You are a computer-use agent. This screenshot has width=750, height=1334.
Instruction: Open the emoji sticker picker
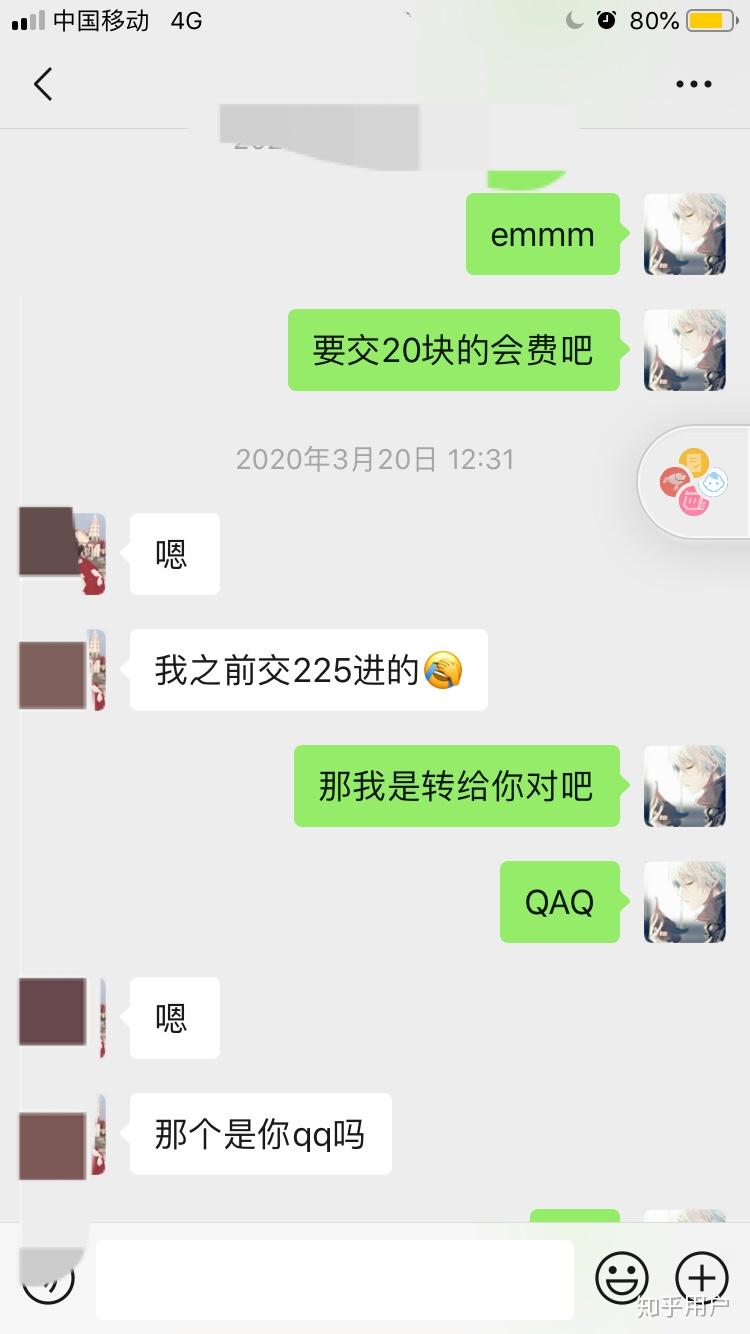(621, 1278)
